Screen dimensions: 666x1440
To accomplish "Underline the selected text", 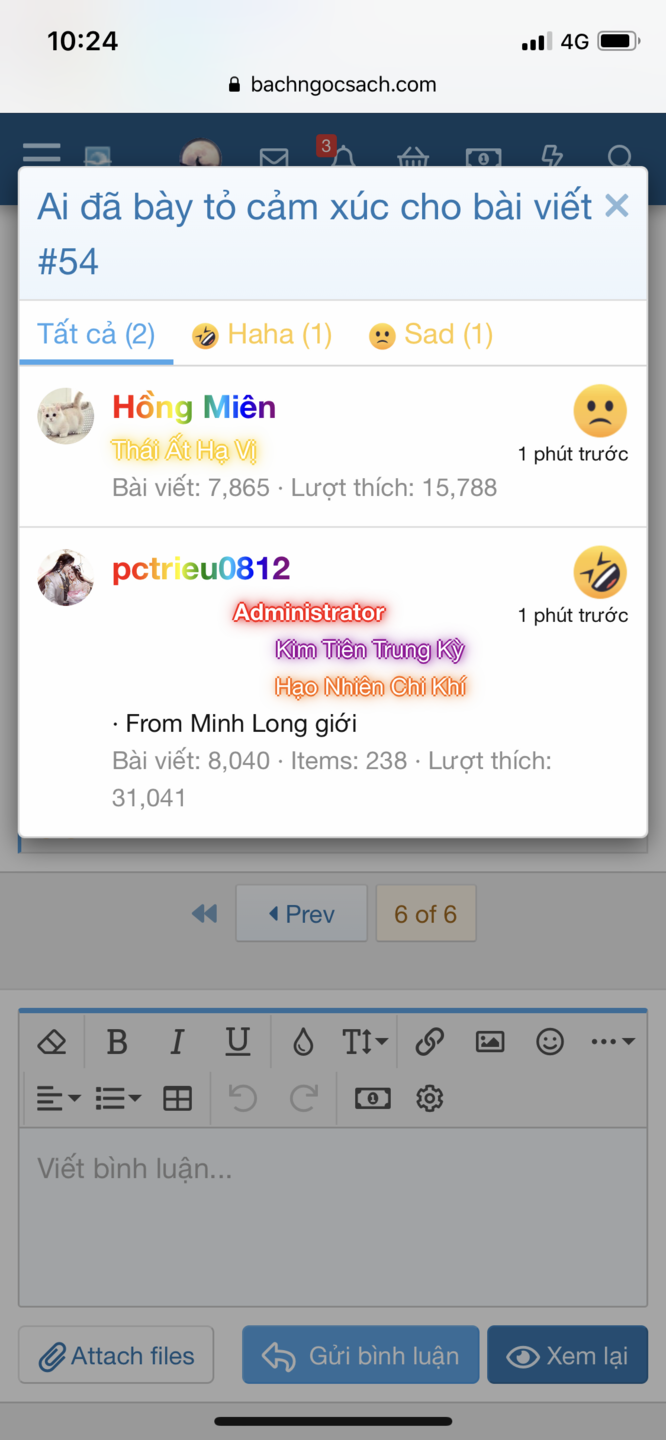I will [238, 1042].
